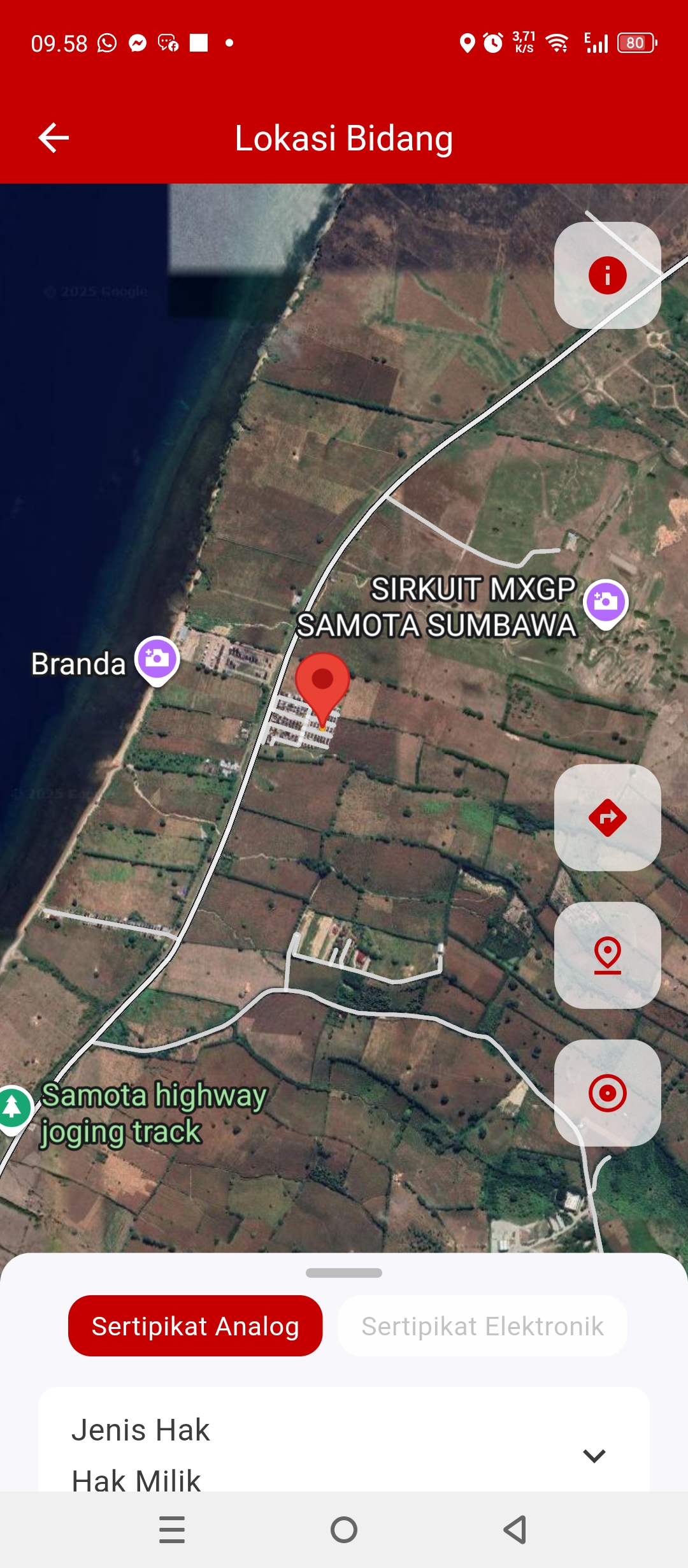
Task: Select the Sertipikat Analog tab
Action: click(x=195, y=1326)
